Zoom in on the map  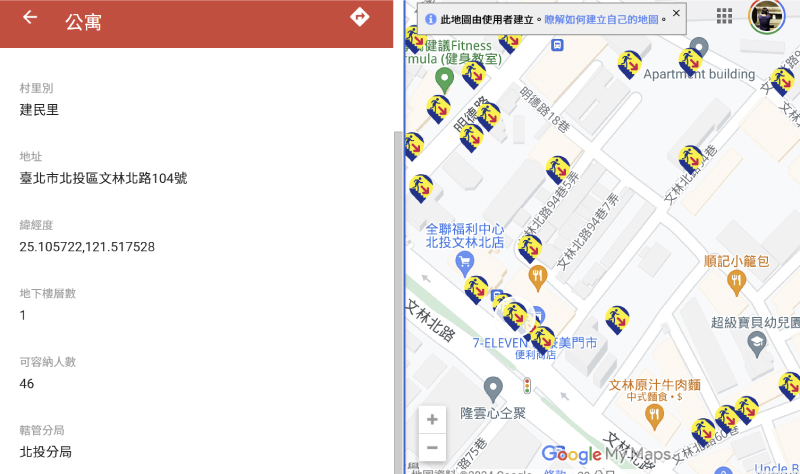pos(432,419)
